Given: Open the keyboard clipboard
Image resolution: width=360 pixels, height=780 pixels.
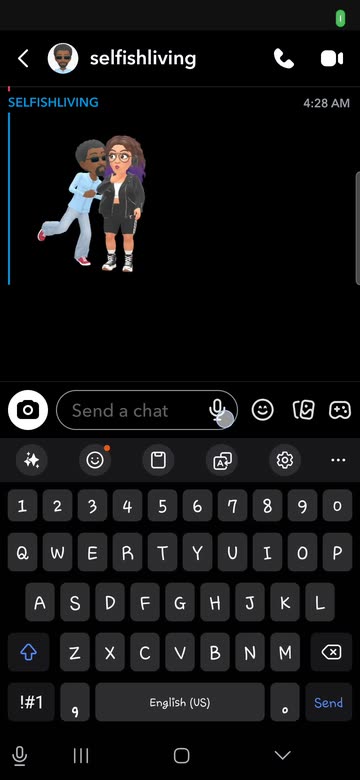Looking at the screenshot, I should pyautogui.click(x=158, y=460).
